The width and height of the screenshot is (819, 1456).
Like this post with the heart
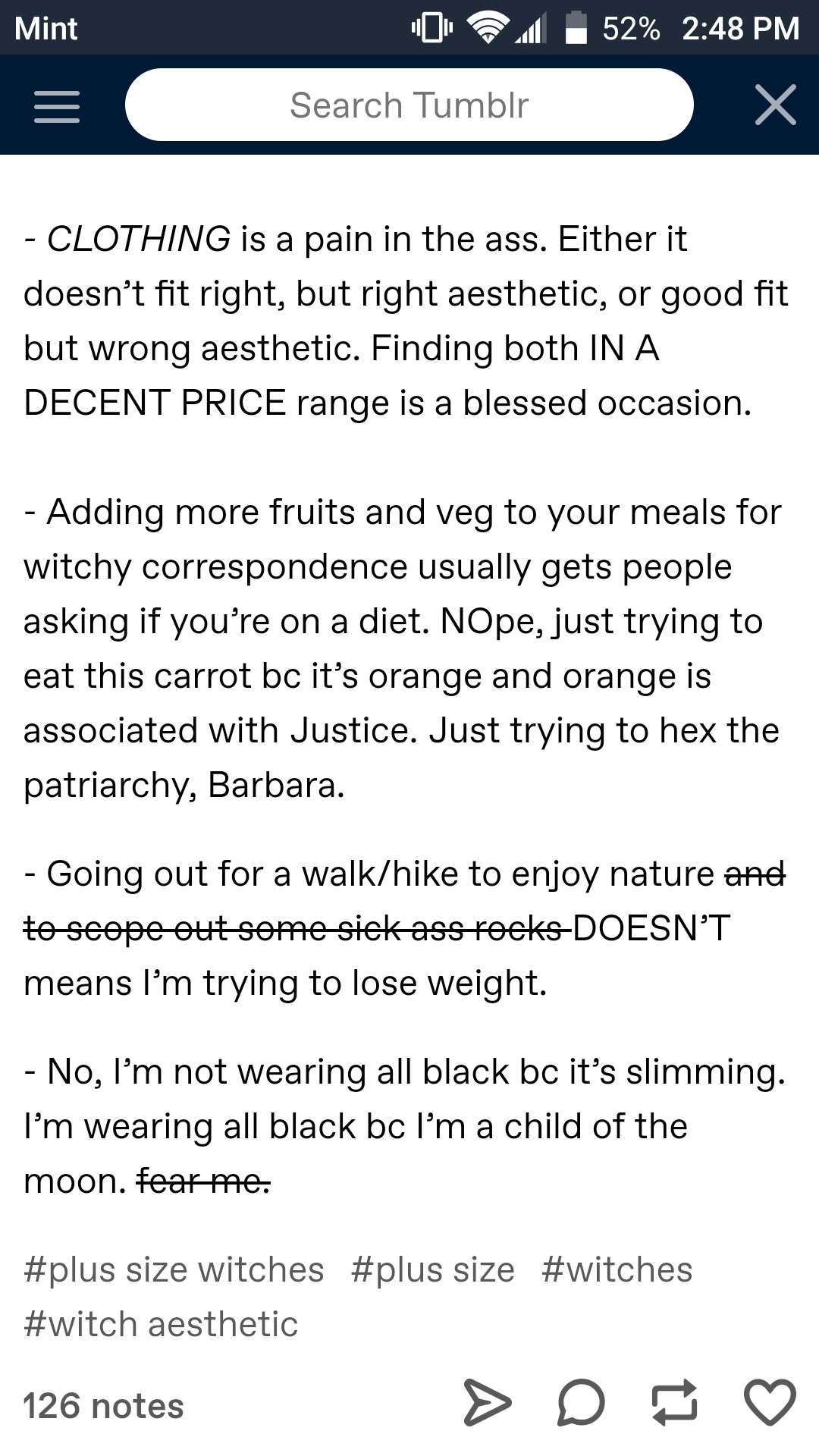click(770, 1402)
